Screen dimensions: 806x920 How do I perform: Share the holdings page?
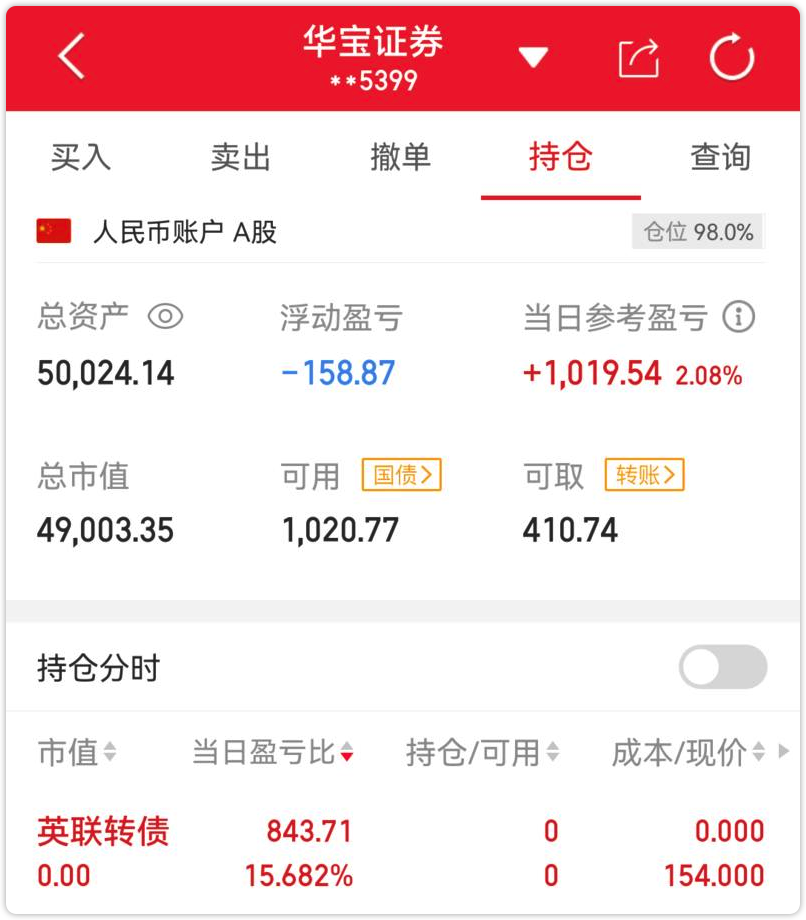click(x=638, y=58)
